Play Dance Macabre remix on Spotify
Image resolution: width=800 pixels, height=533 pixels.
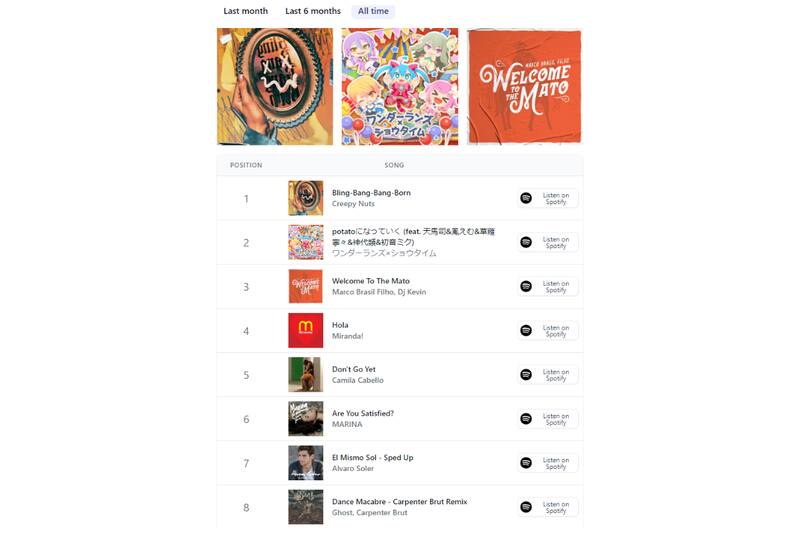coord(547,507)
